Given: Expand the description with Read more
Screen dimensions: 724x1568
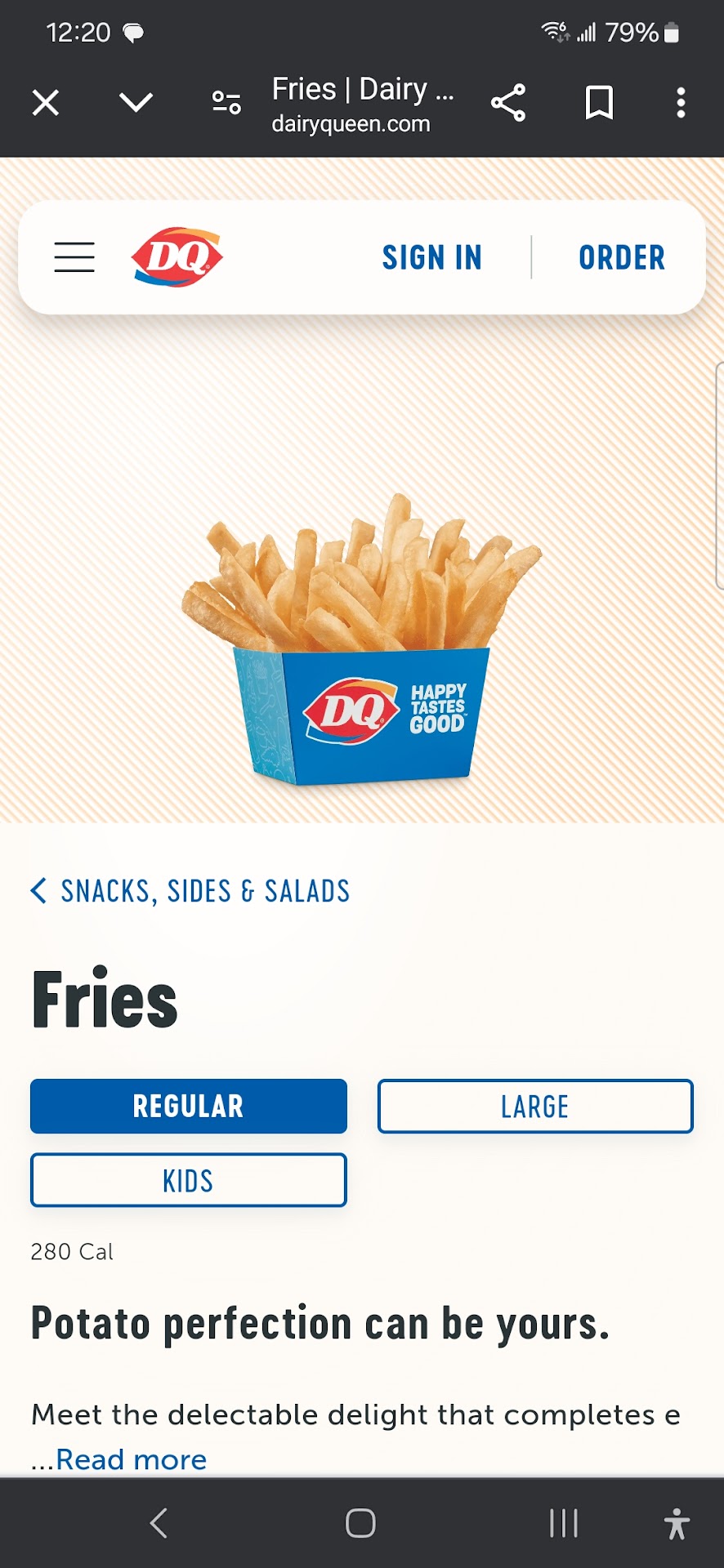Looking at the screenshot, I should tap(131, 1459).
